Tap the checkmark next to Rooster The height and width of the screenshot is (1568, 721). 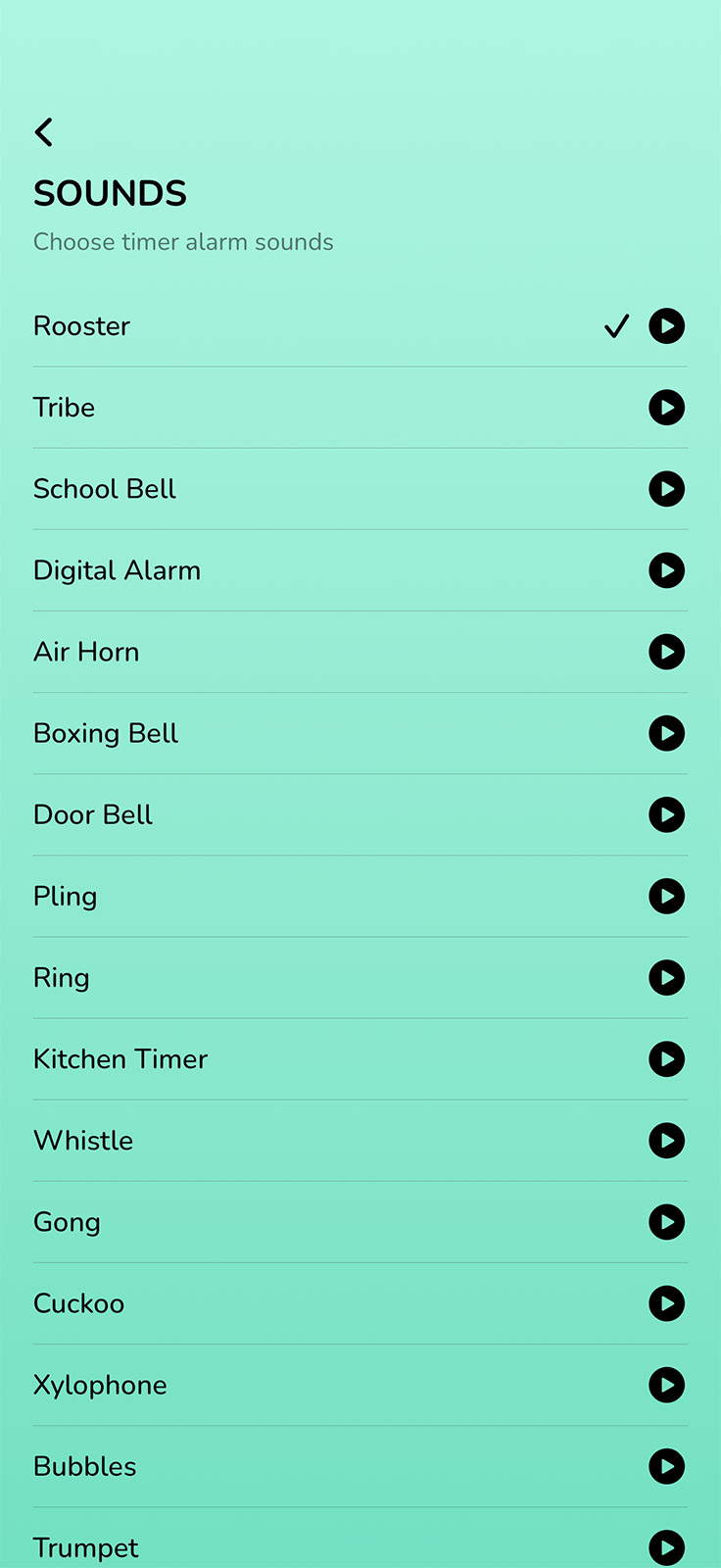pos(617,326)
